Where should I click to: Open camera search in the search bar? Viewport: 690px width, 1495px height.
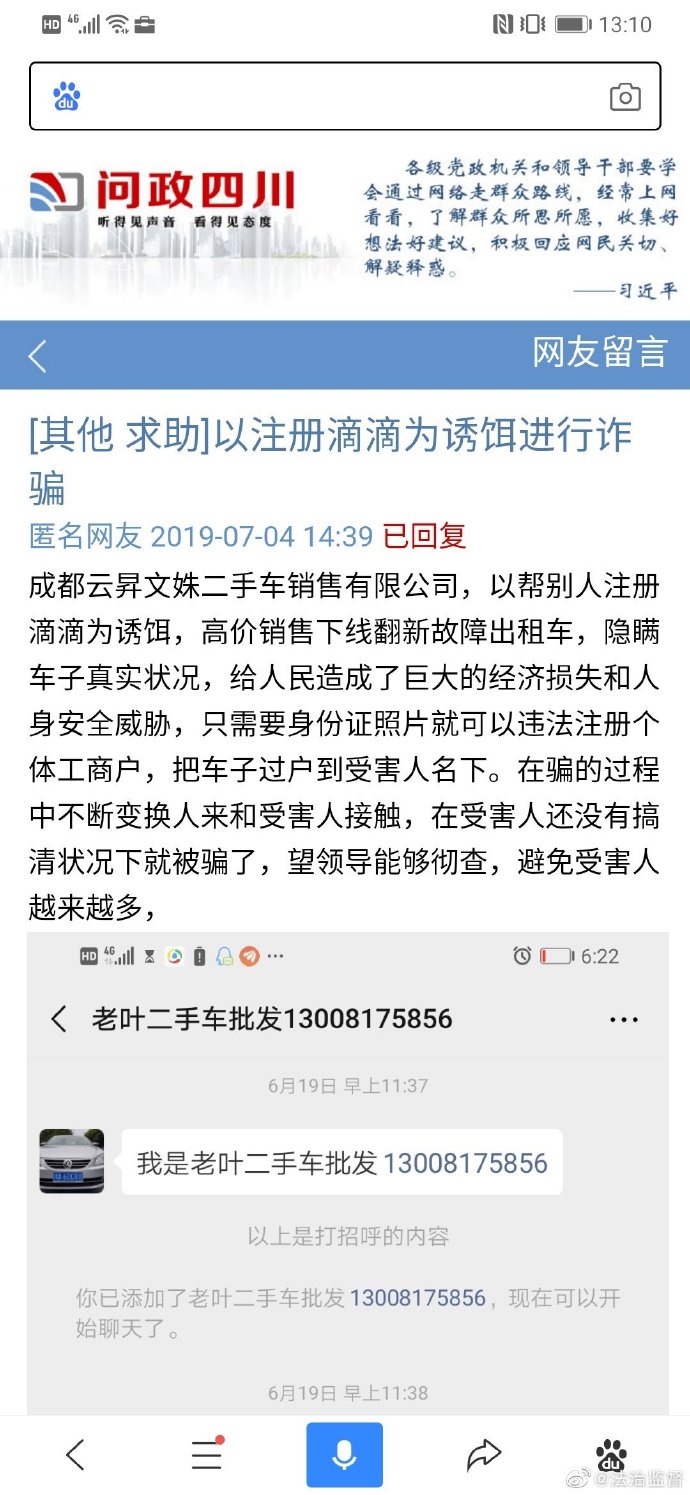click(x=625, y=97)
